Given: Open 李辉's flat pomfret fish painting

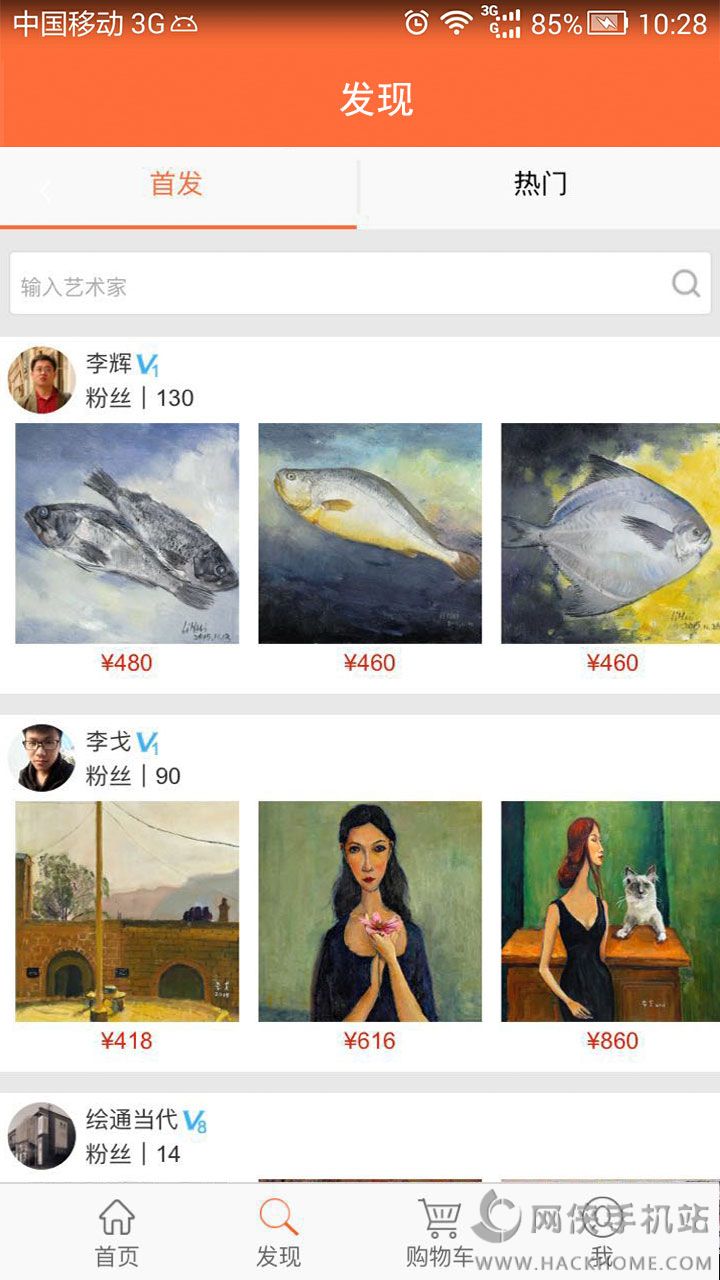Looking at the screenshot, I should (x=610, y=533).
